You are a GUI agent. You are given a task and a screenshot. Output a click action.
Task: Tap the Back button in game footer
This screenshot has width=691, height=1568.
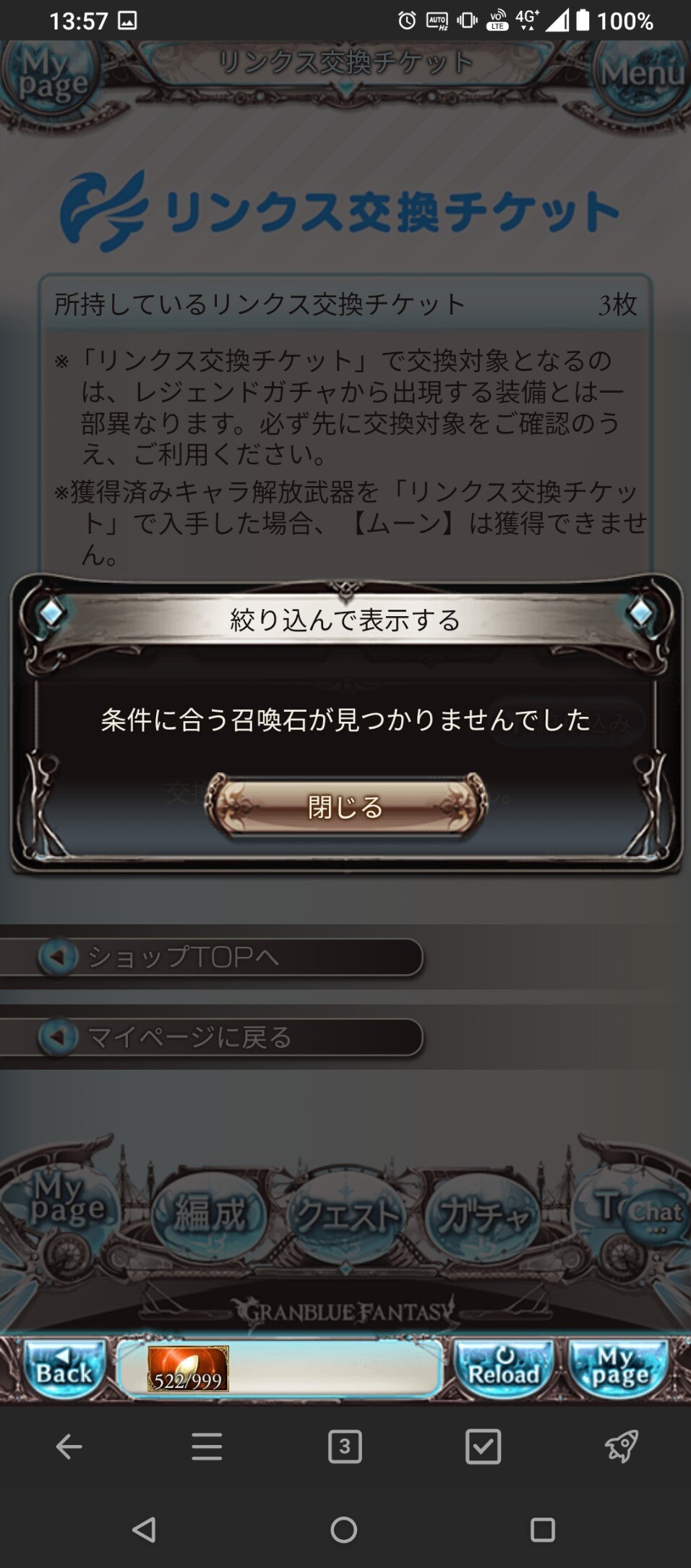pyautogui.click(x=64, y=1369)
